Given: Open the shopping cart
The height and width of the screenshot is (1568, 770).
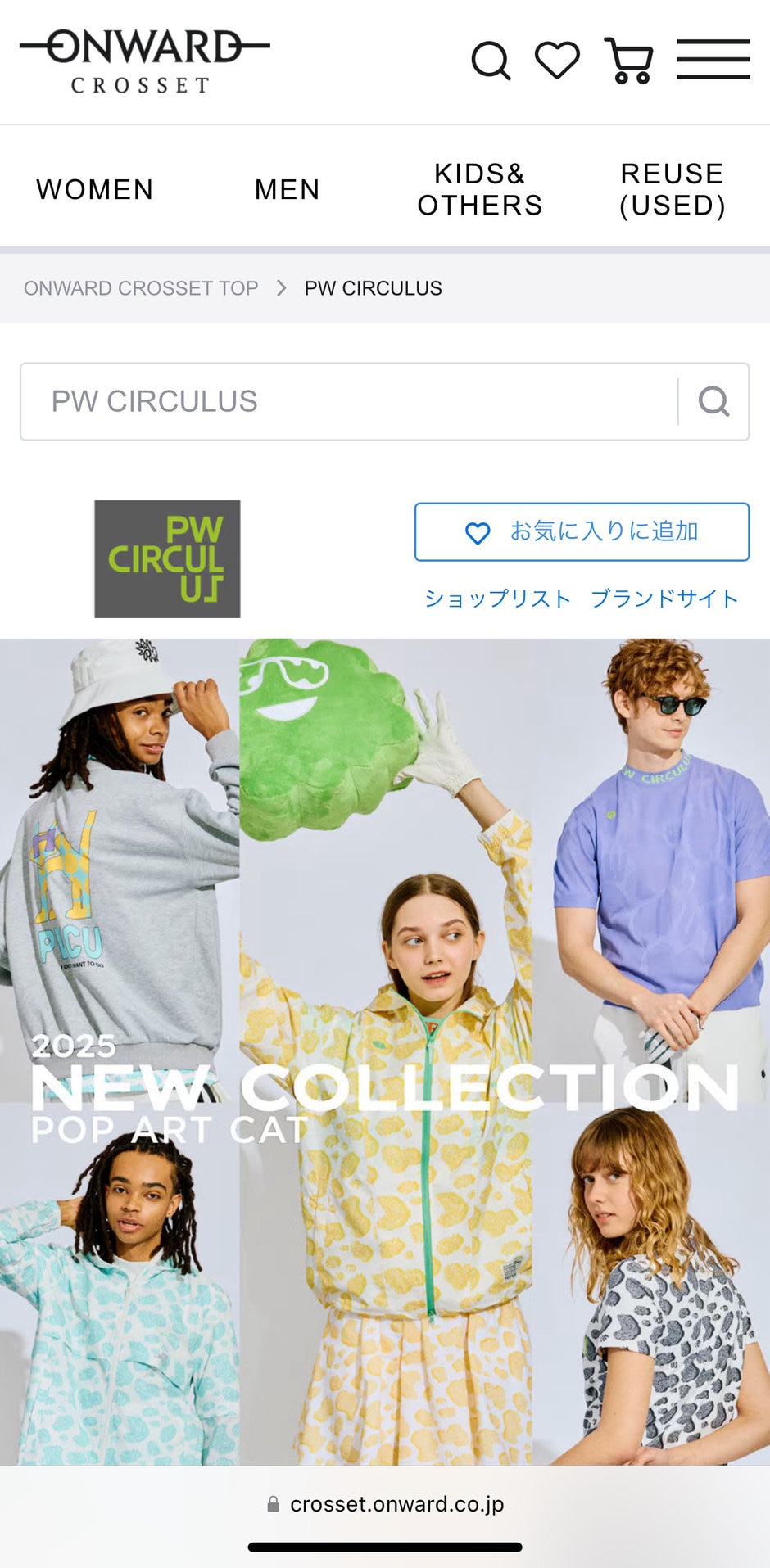Looking at the screenshot, I should tap(628, 61).
